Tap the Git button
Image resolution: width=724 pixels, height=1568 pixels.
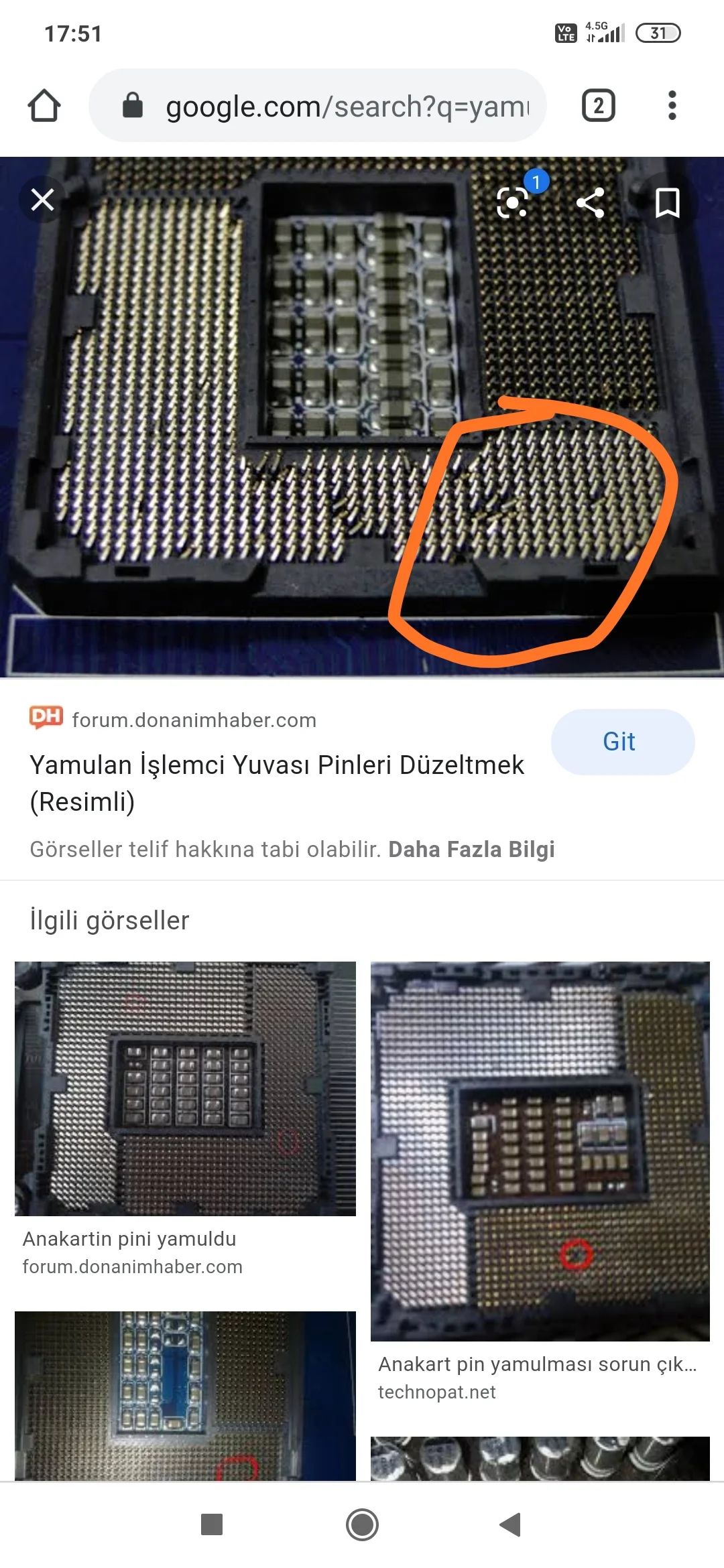pos(622,742)
